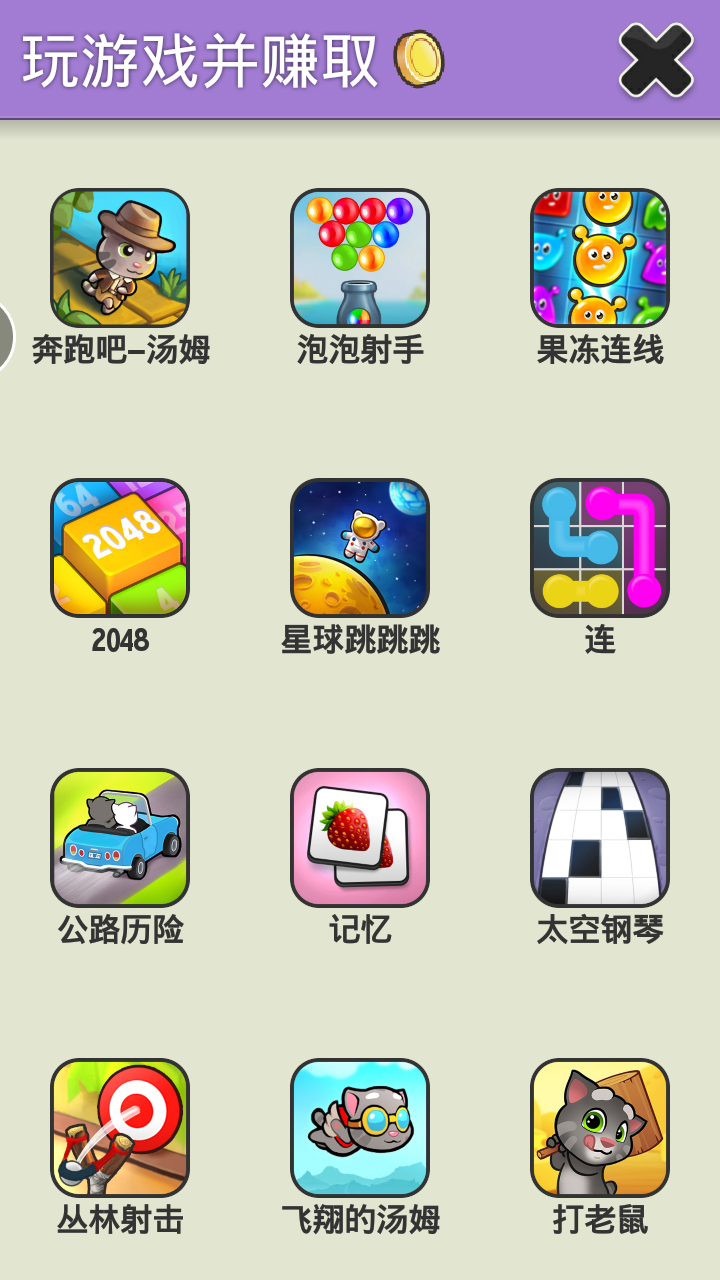Viewport: 720px width, 1280px height.
Task: Start the 丛林射击 slingshot game
Action: pyautogui.click(x=120, y=1128)
